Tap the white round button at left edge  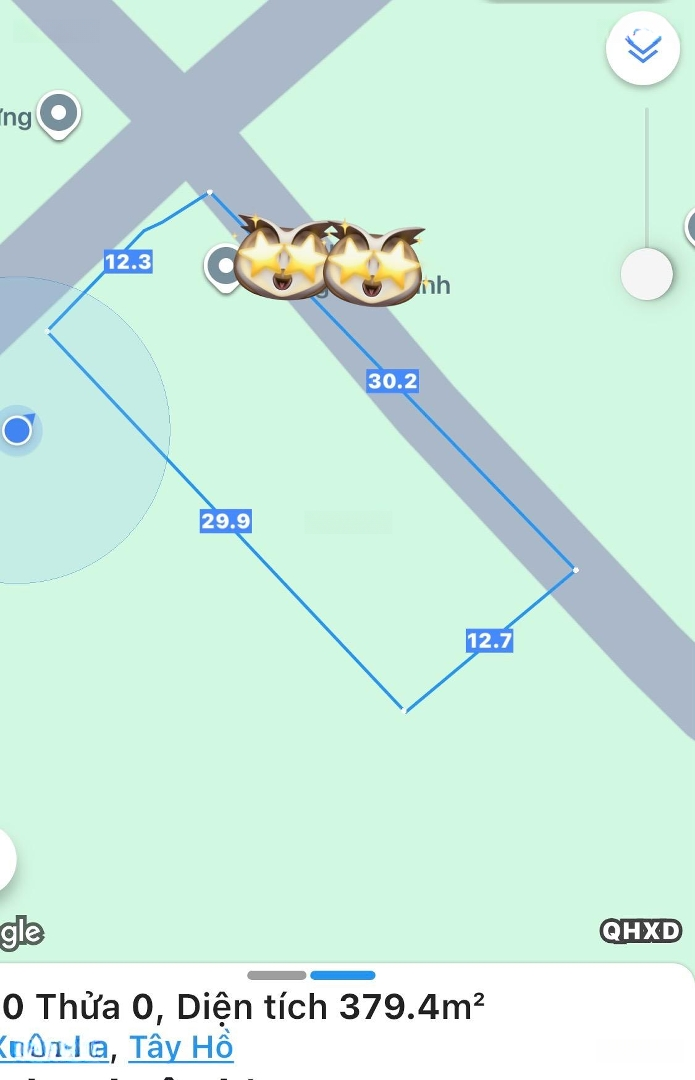point(5,859)
